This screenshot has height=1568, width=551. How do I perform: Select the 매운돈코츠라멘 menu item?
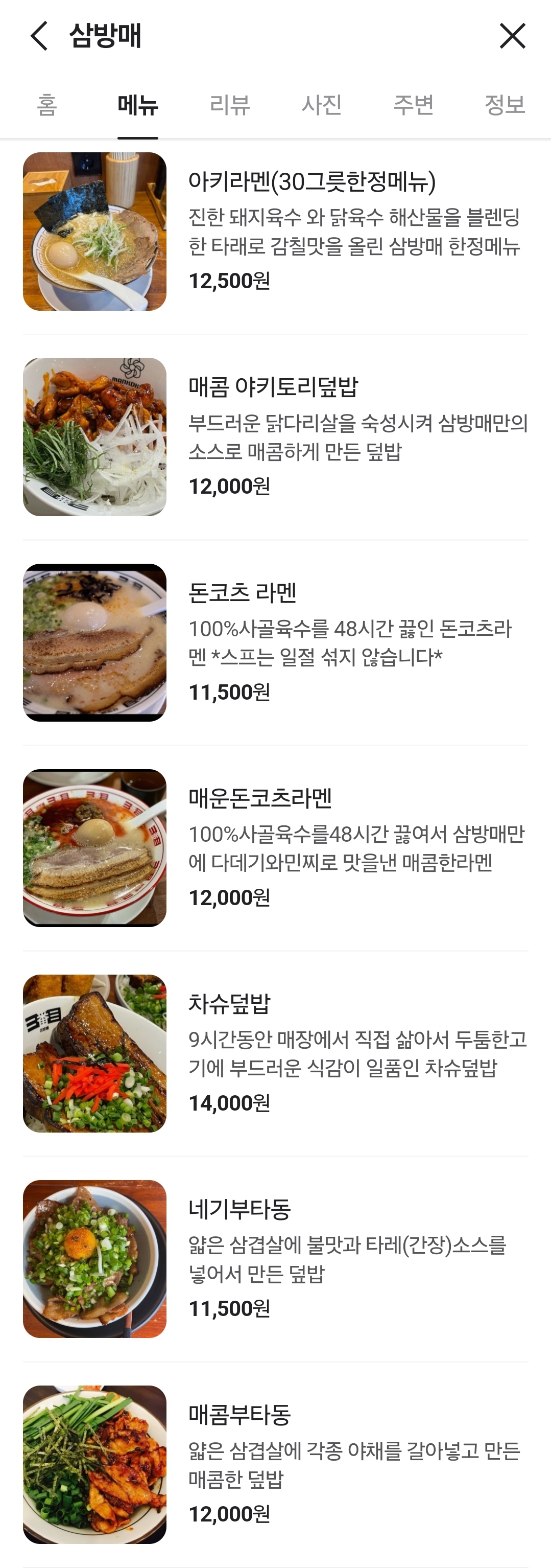(x=260, y=797)
